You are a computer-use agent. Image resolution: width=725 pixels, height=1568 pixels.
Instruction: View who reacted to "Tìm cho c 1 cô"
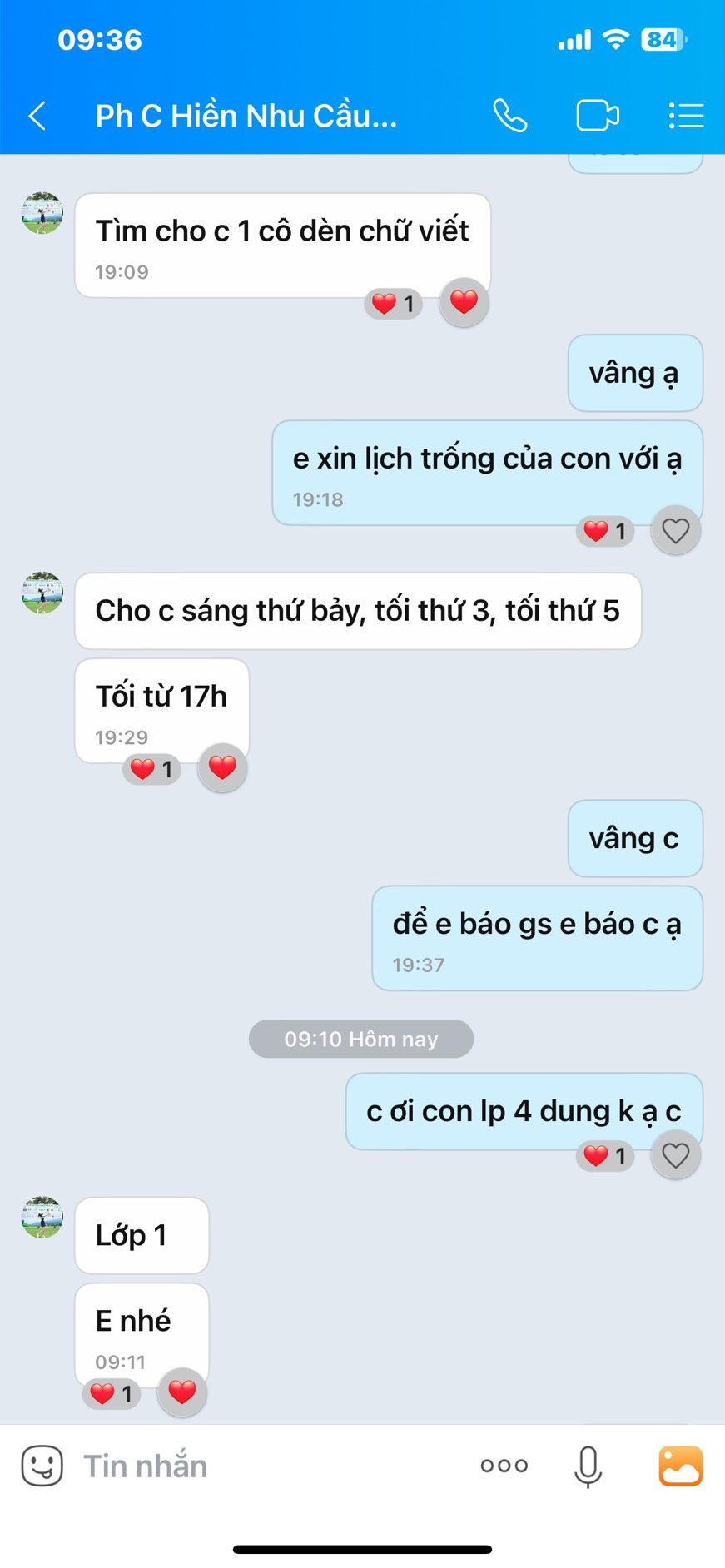(393, 304)
